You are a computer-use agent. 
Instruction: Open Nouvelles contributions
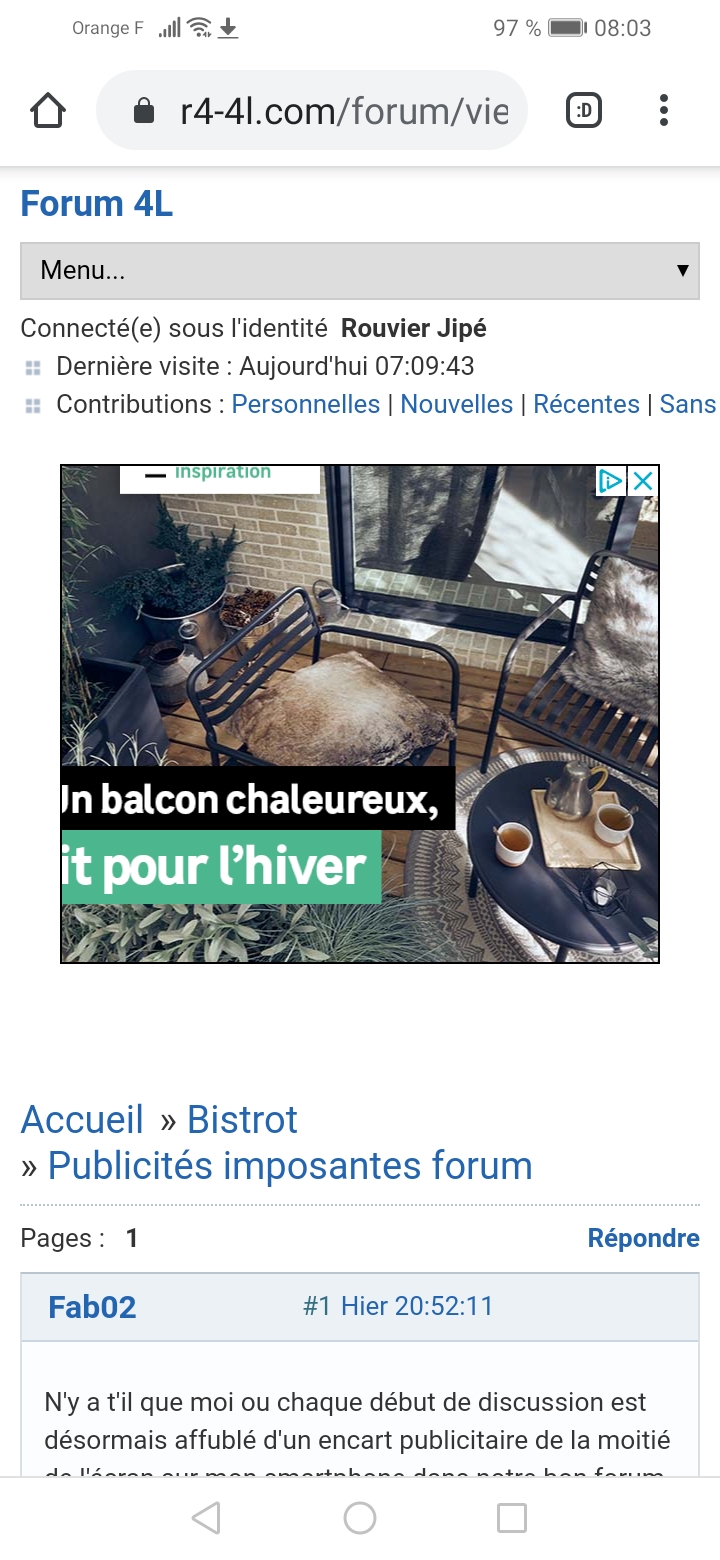(456, 404)
